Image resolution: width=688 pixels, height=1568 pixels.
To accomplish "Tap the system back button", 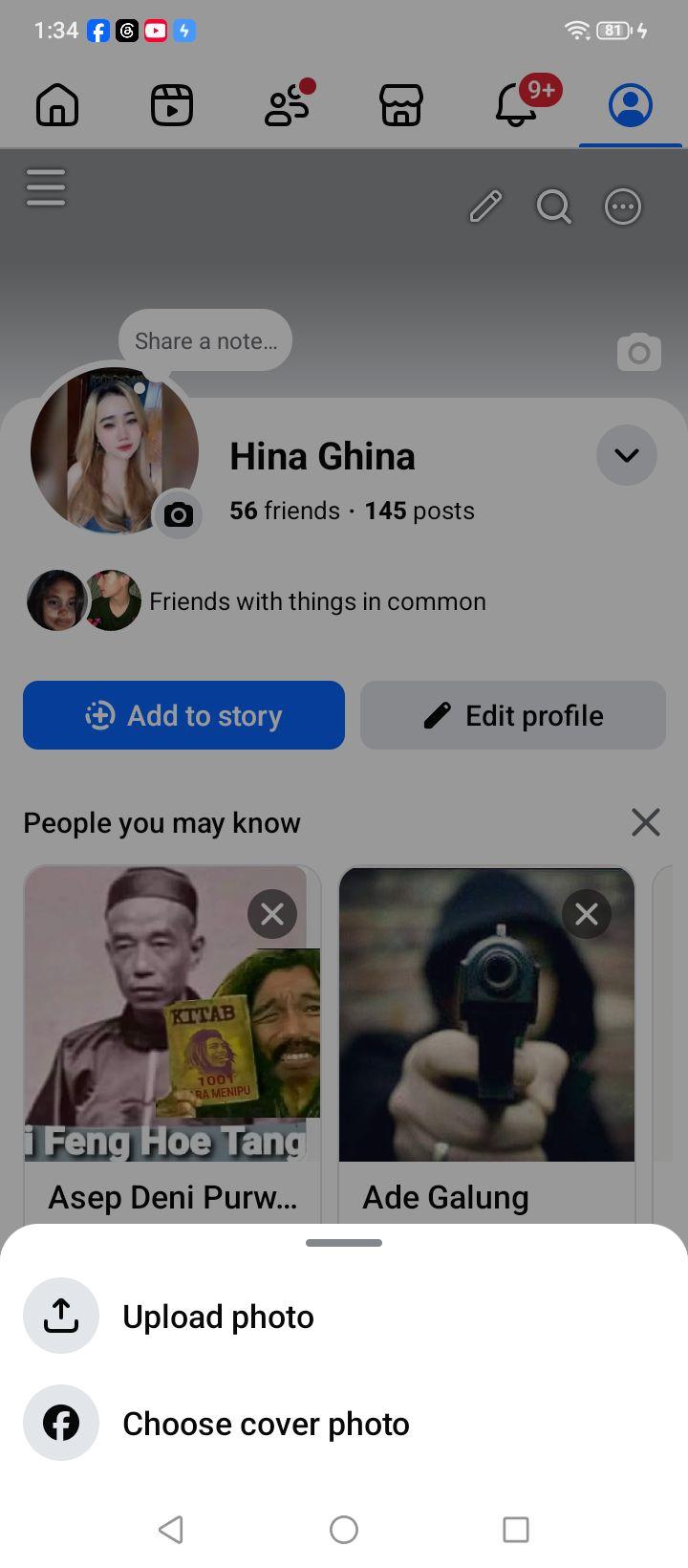I will pos(171,1530).
